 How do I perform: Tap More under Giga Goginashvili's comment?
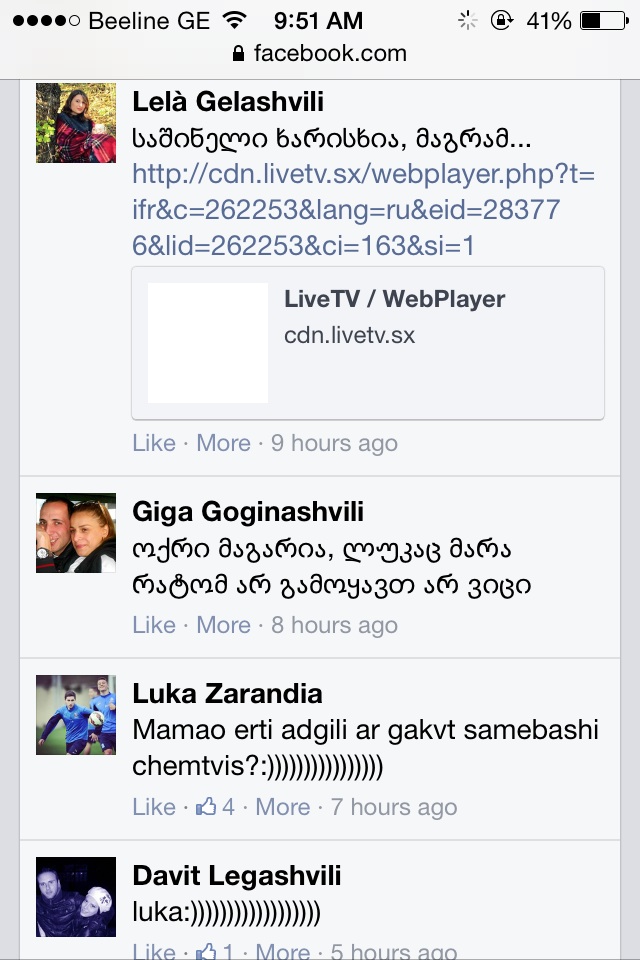(x=223, y=625)
